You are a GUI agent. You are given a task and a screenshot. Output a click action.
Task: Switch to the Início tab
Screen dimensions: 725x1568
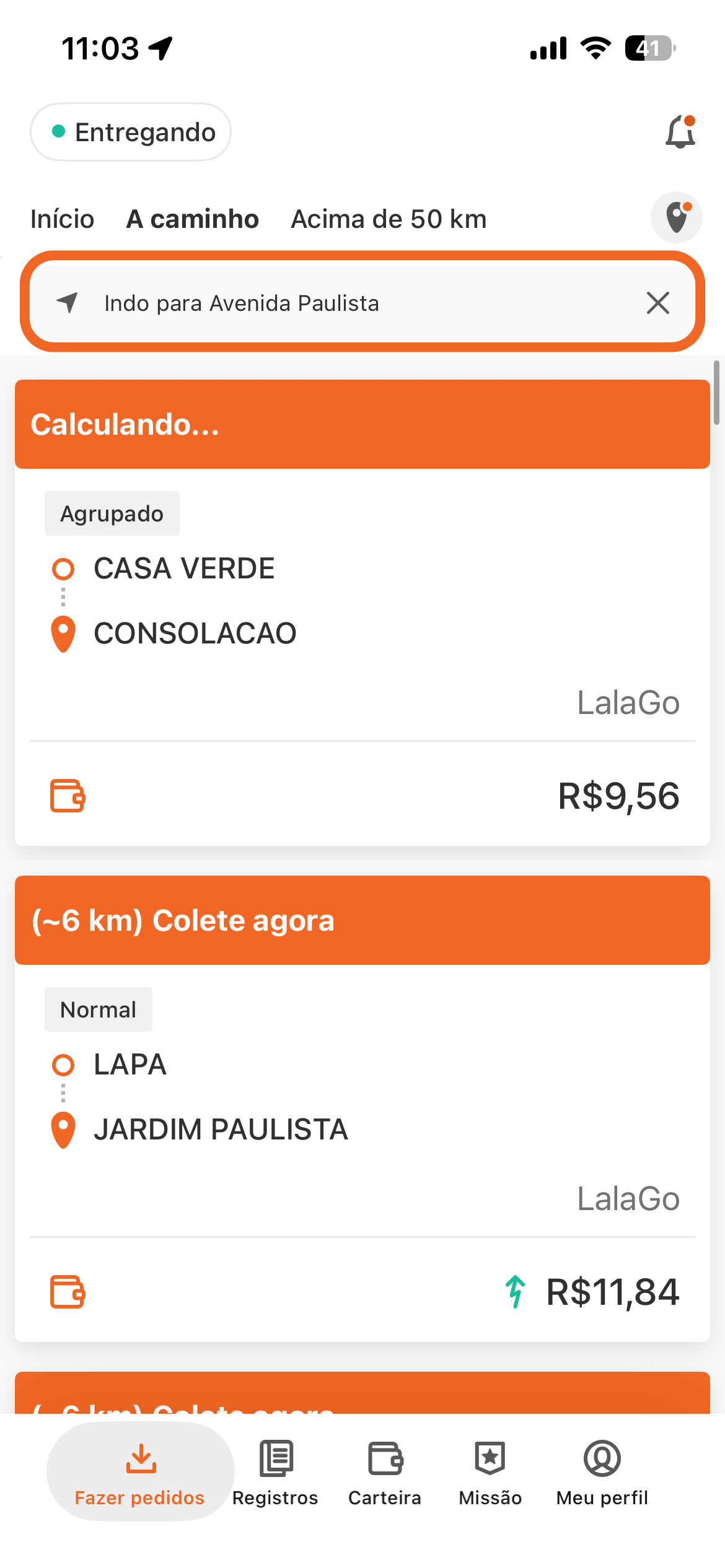(62, 219)
